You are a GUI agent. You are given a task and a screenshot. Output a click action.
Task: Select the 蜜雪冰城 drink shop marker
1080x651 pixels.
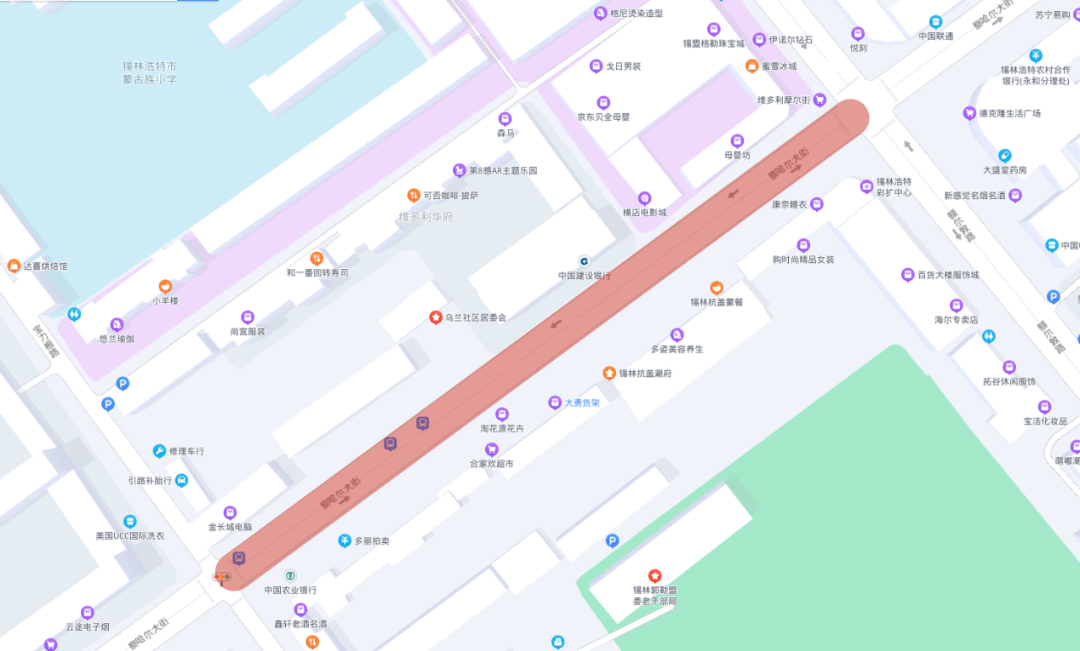752,66
